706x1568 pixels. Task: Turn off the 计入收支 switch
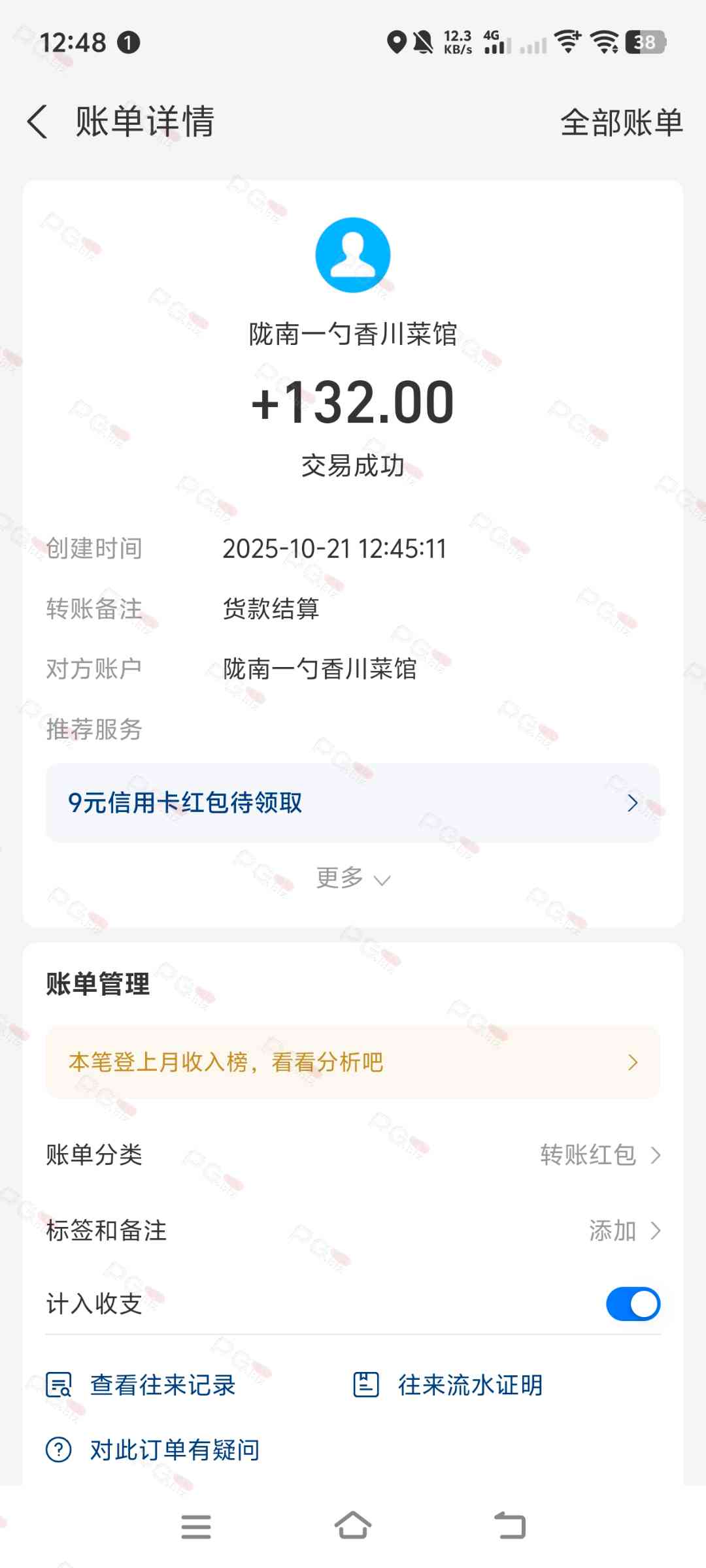pos(632,1304)
